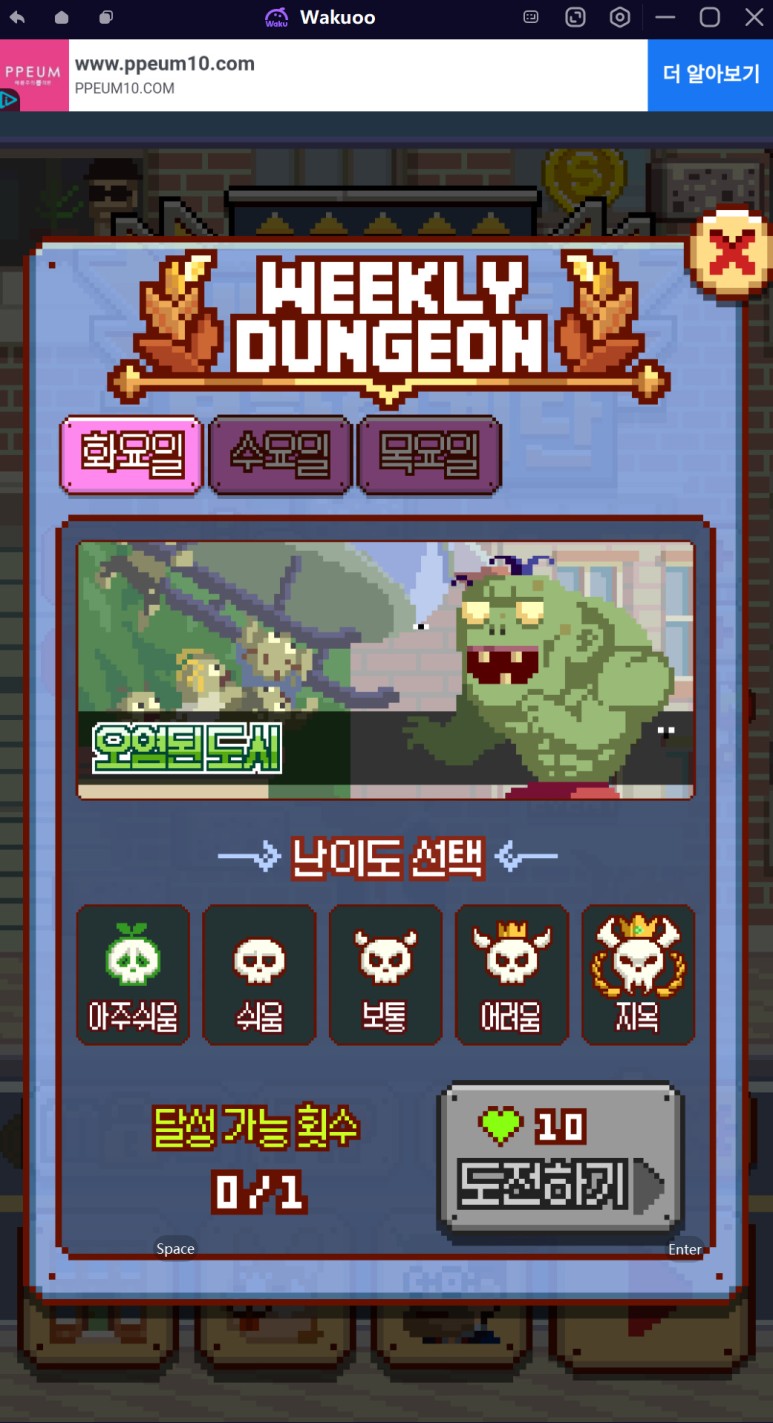Select the highlighted 화요일 tab

tap(131, 453)
